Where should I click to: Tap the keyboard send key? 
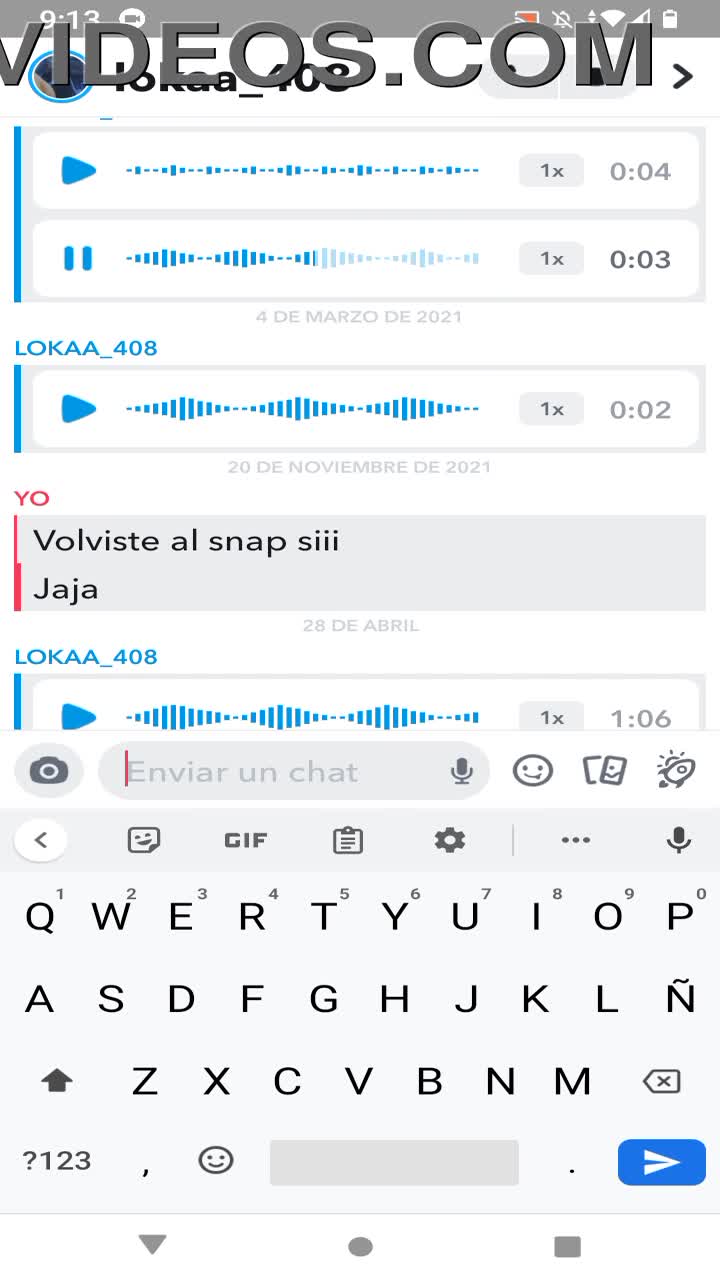[x=661, y=1161]
